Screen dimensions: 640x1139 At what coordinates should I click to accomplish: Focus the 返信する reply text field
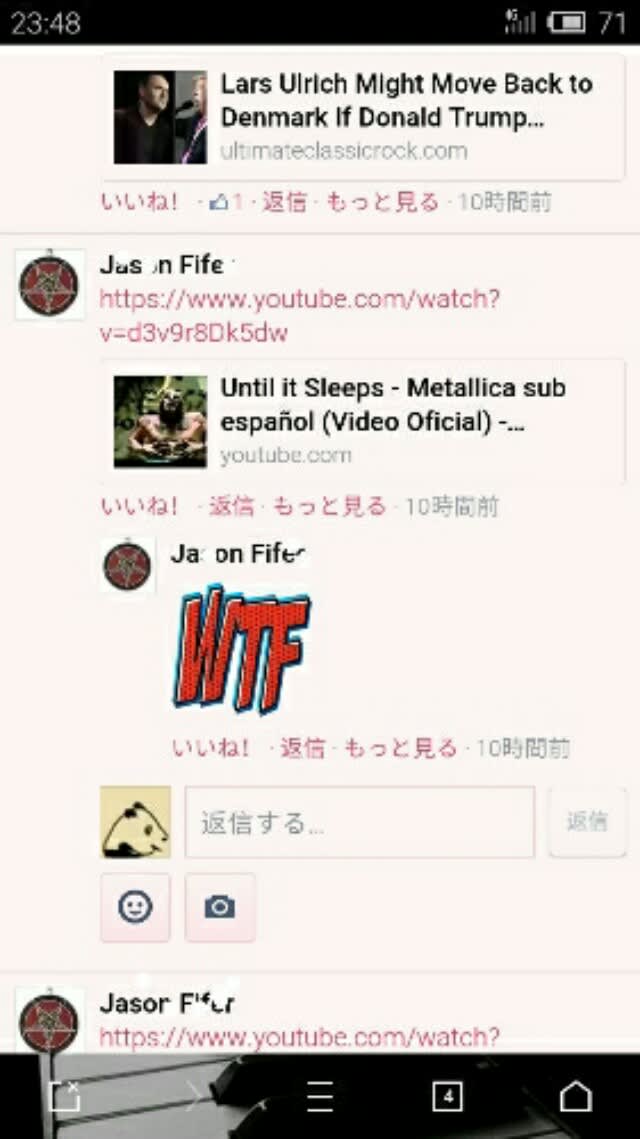(x=360, y=823)
